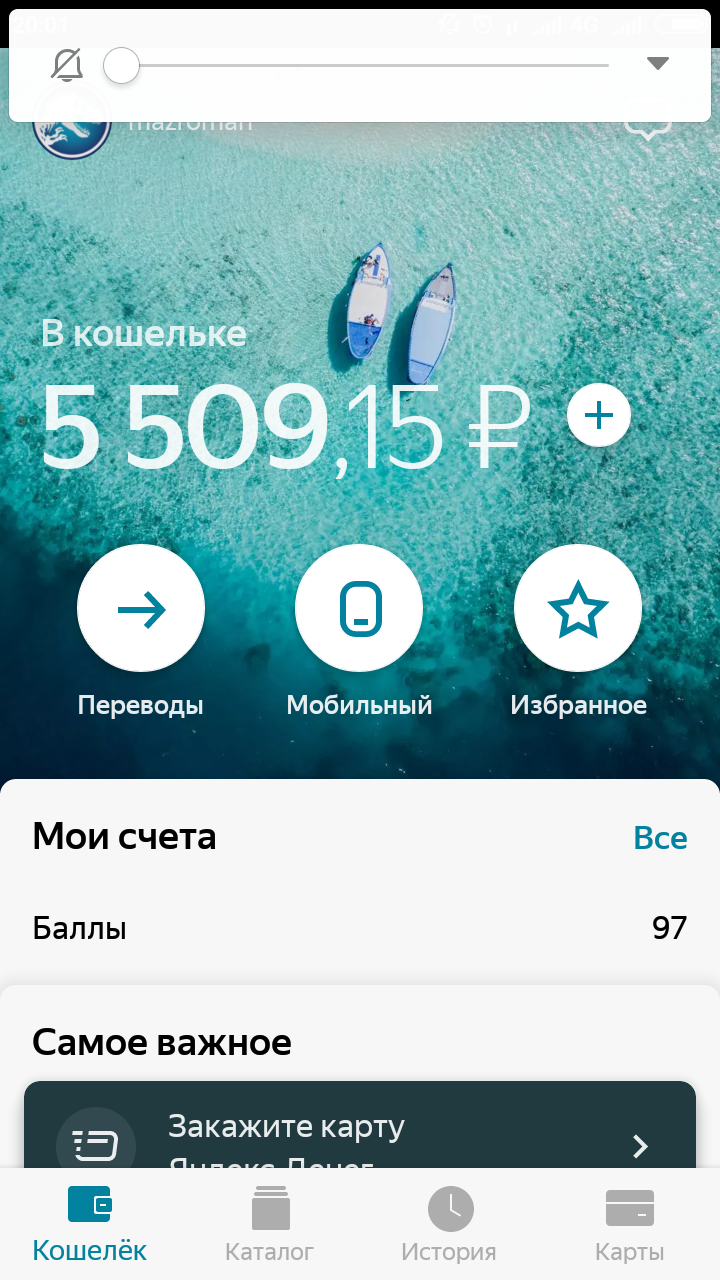Tap the volume slider track
The image size is (720, 1280).
(x=364, y=66)
